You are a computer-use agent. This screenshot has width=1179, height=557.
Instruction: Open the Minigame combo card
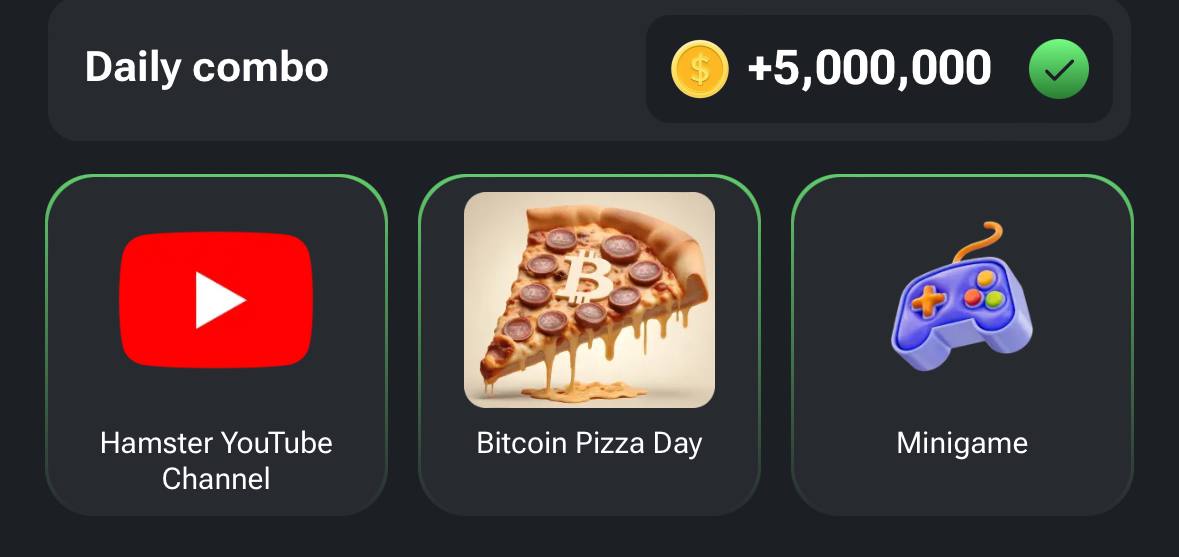[962, 345]
